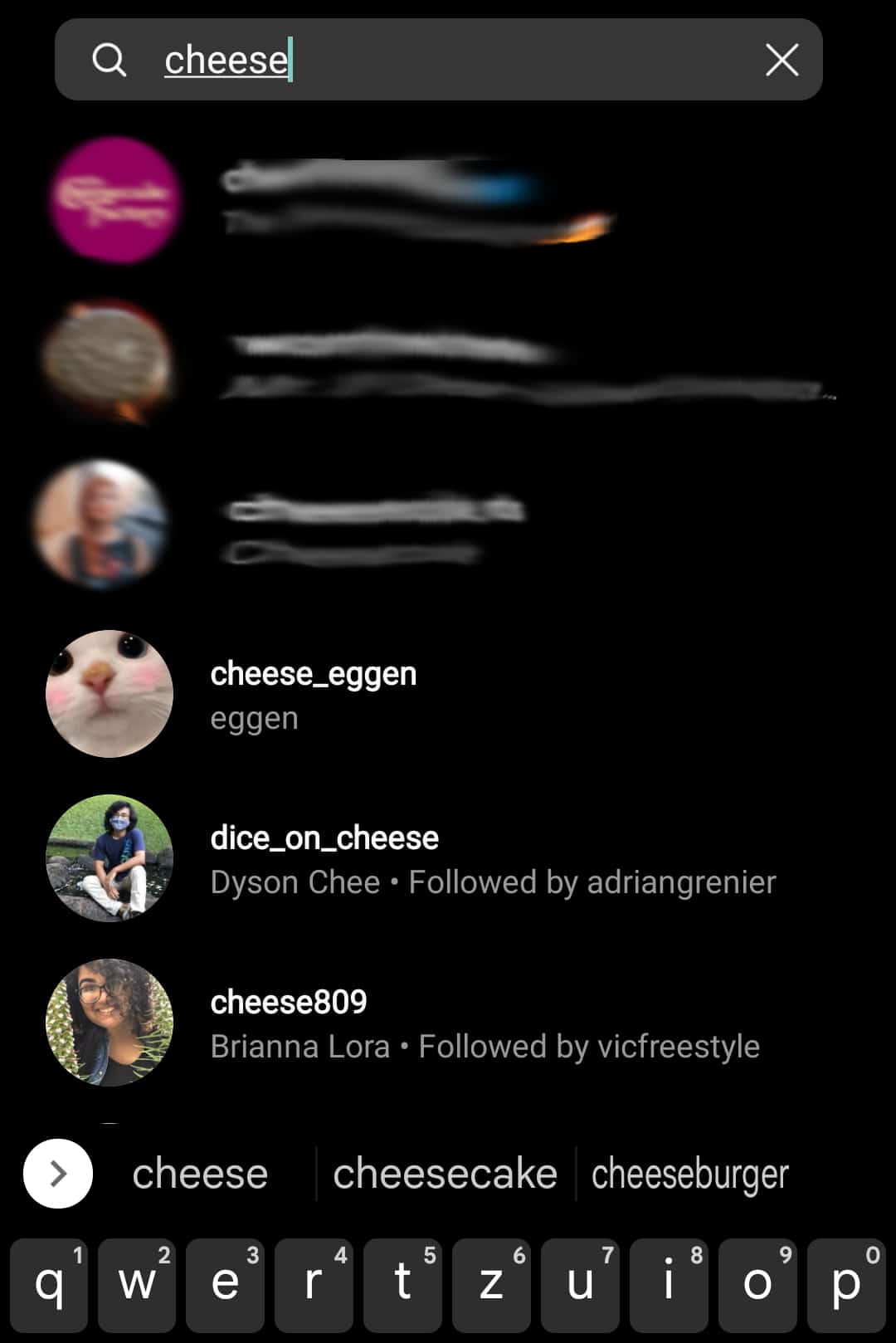Clear the search text with the X
Viewport: 896px width, 1343px height.
click(x=782, y=60)
